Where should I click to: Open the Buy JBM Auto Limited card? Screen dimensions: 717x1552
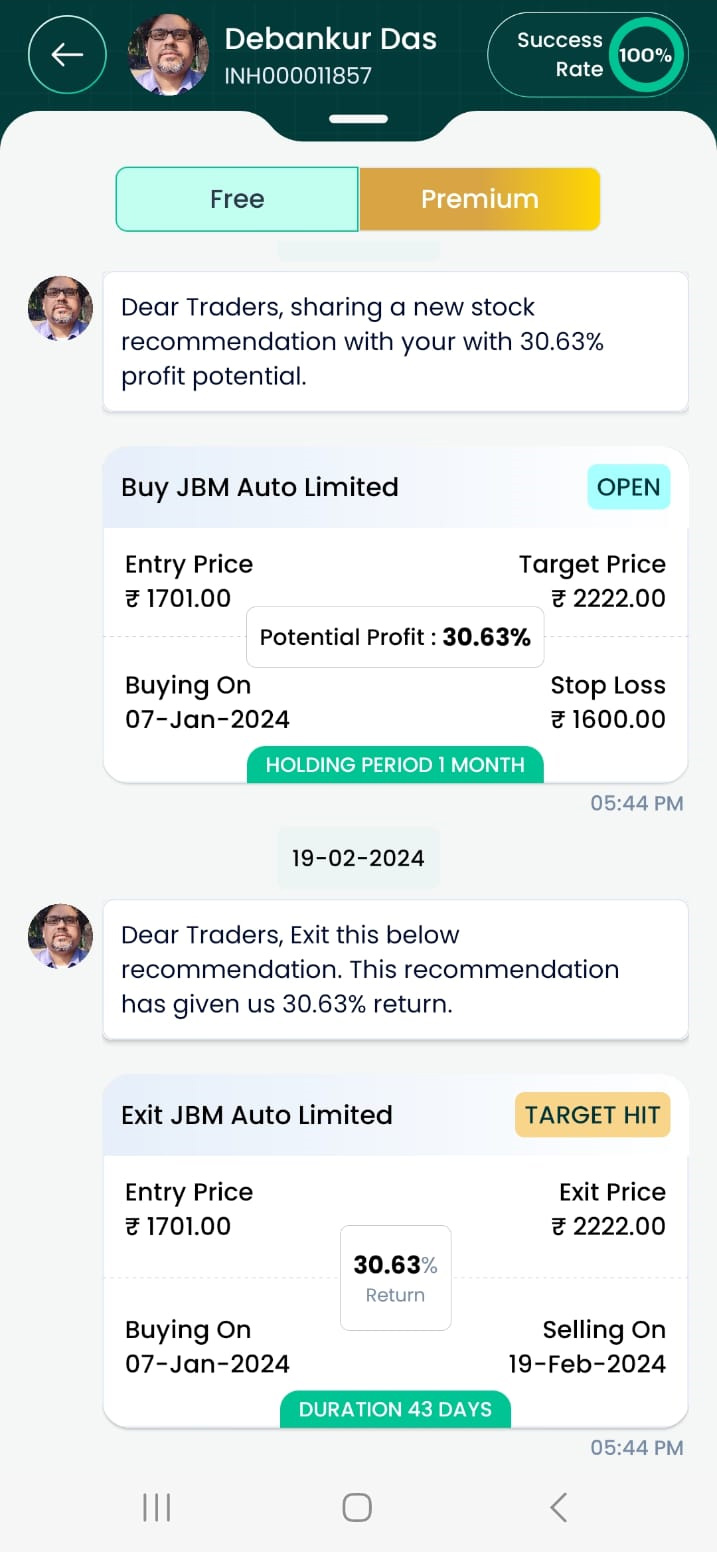(395, 614)
